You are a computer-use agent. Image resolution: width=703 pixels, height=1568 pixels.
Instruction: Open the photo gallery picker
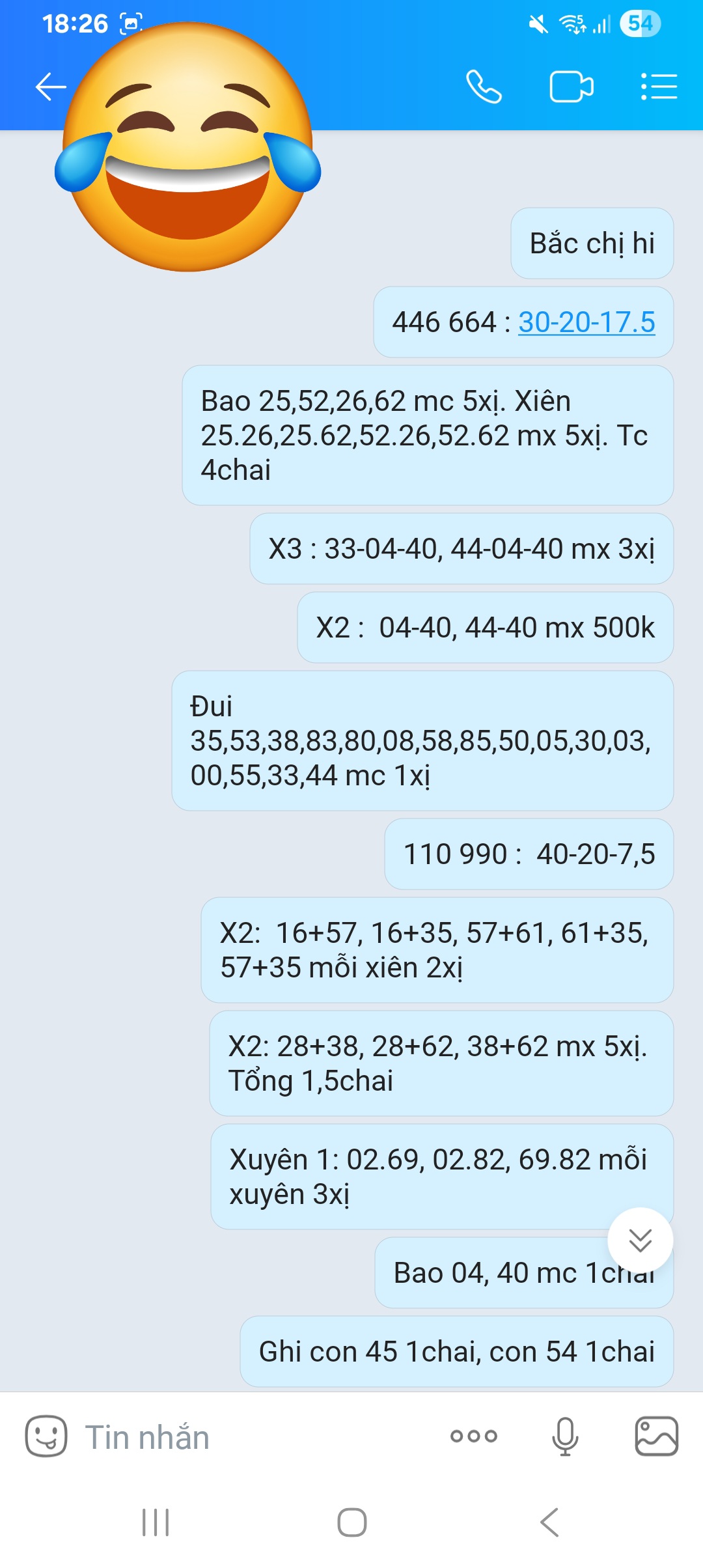656,1436
